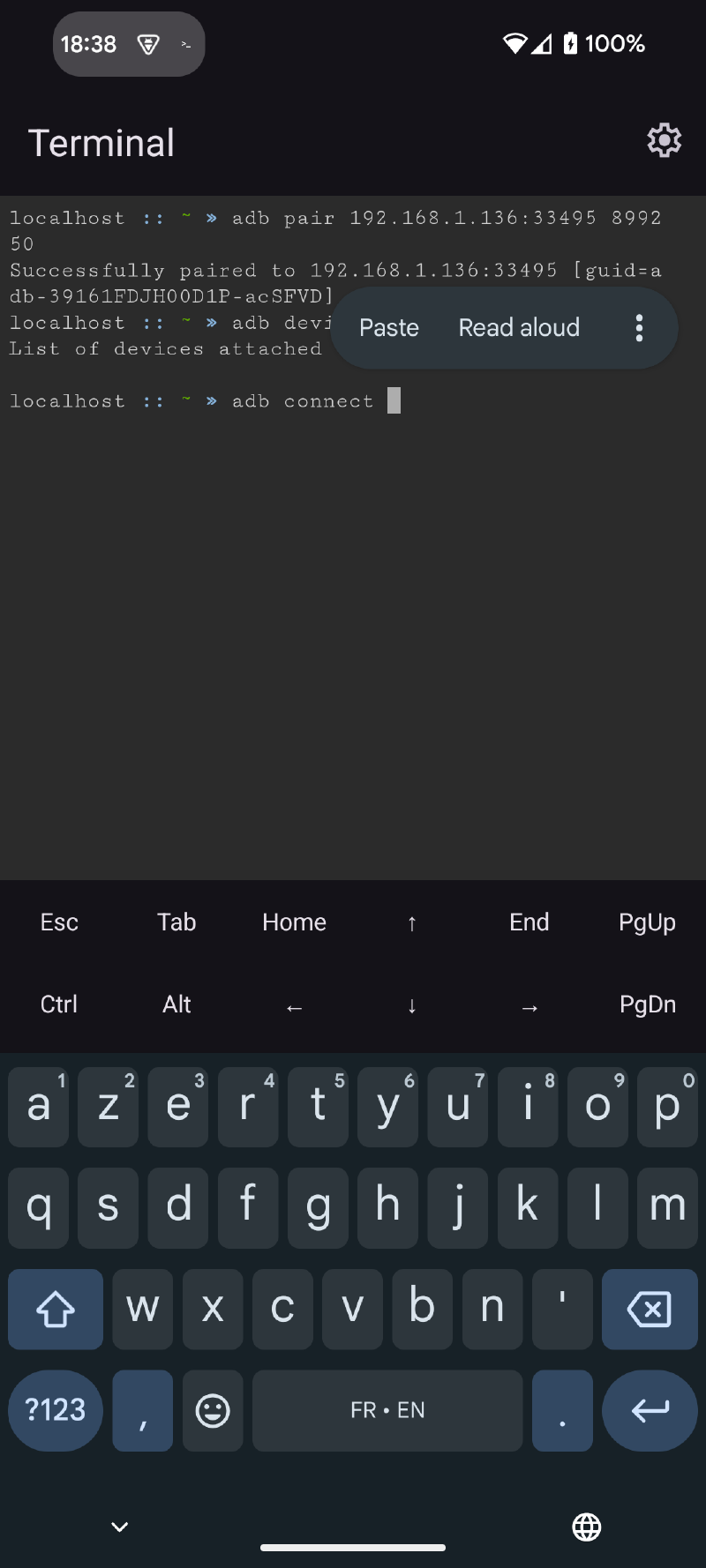Tap Paste in the popup menu

tap(388, 328)
